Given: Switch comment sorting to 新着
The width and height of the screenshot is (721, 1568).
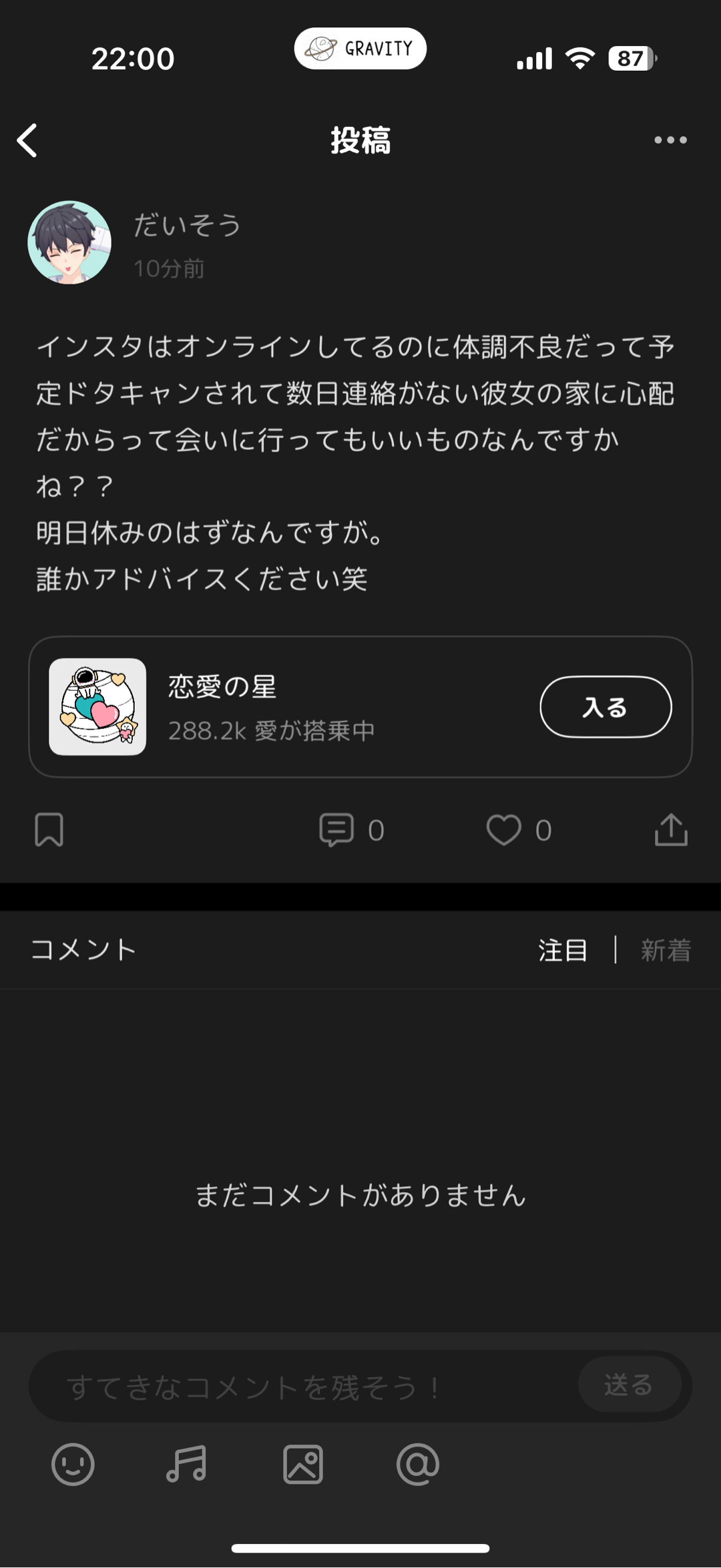Looking at the screenshot, I should pyautogui.click(x=665, y=951).
